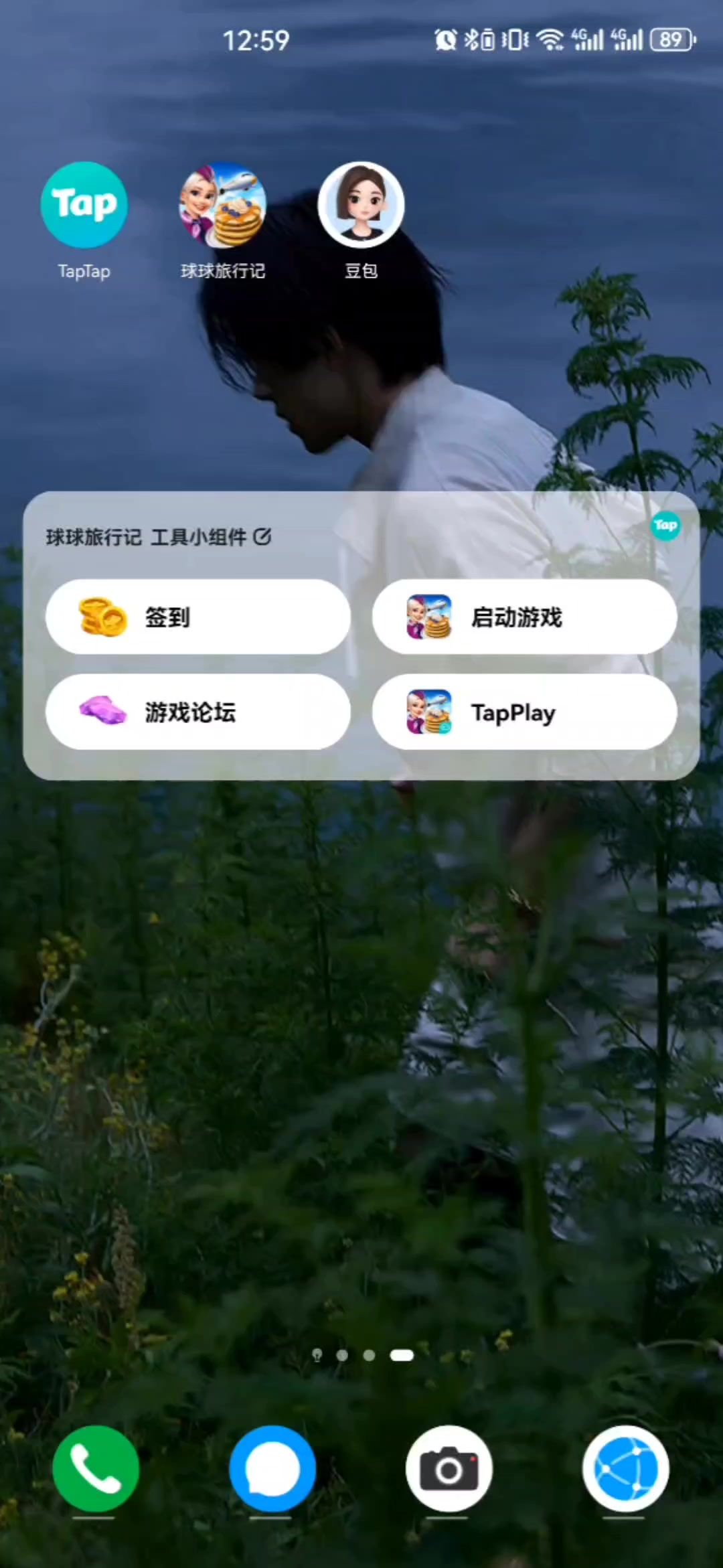
Task: Open the Messages app in the dock
Action: [x=272, y=1468]
